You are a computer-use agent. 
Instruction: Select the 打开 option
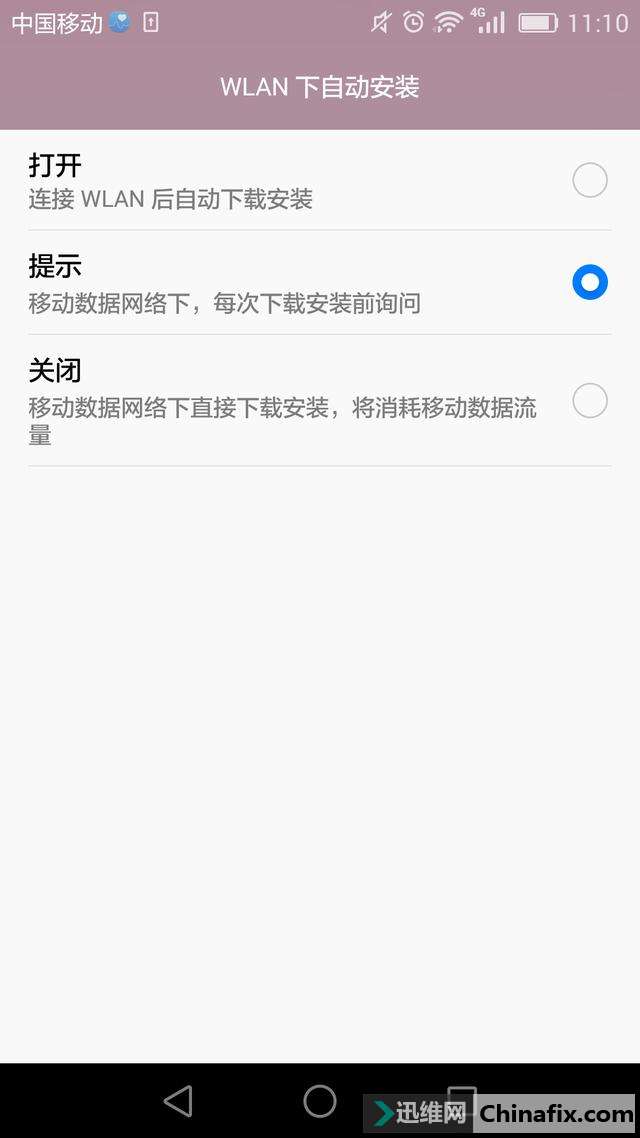pyautogui.click(x=589, y=180)
